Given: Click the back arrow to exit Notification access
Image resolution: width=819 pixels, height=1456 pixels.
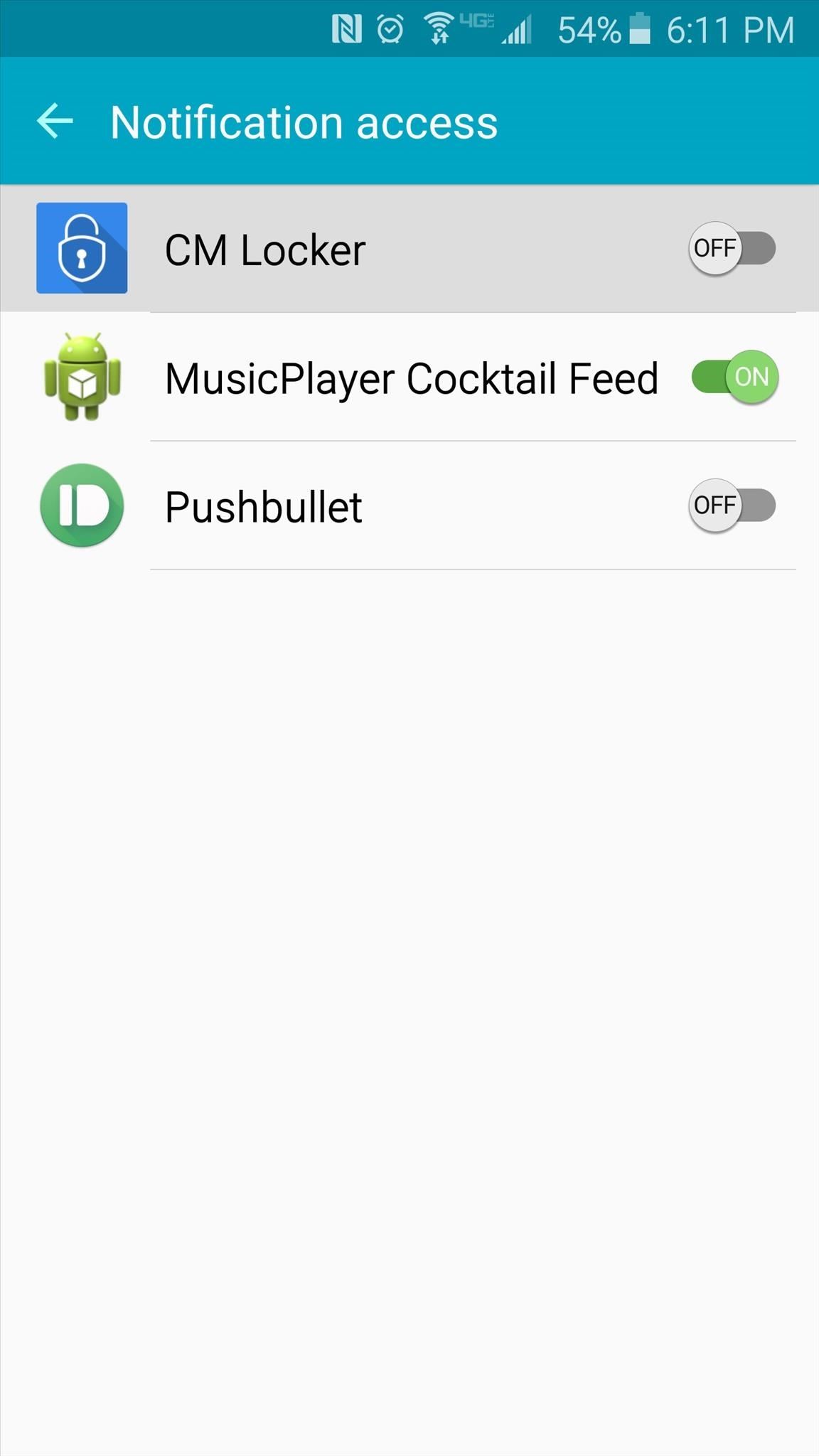Looking at the screenshot, I should click(x=54, y=121).
